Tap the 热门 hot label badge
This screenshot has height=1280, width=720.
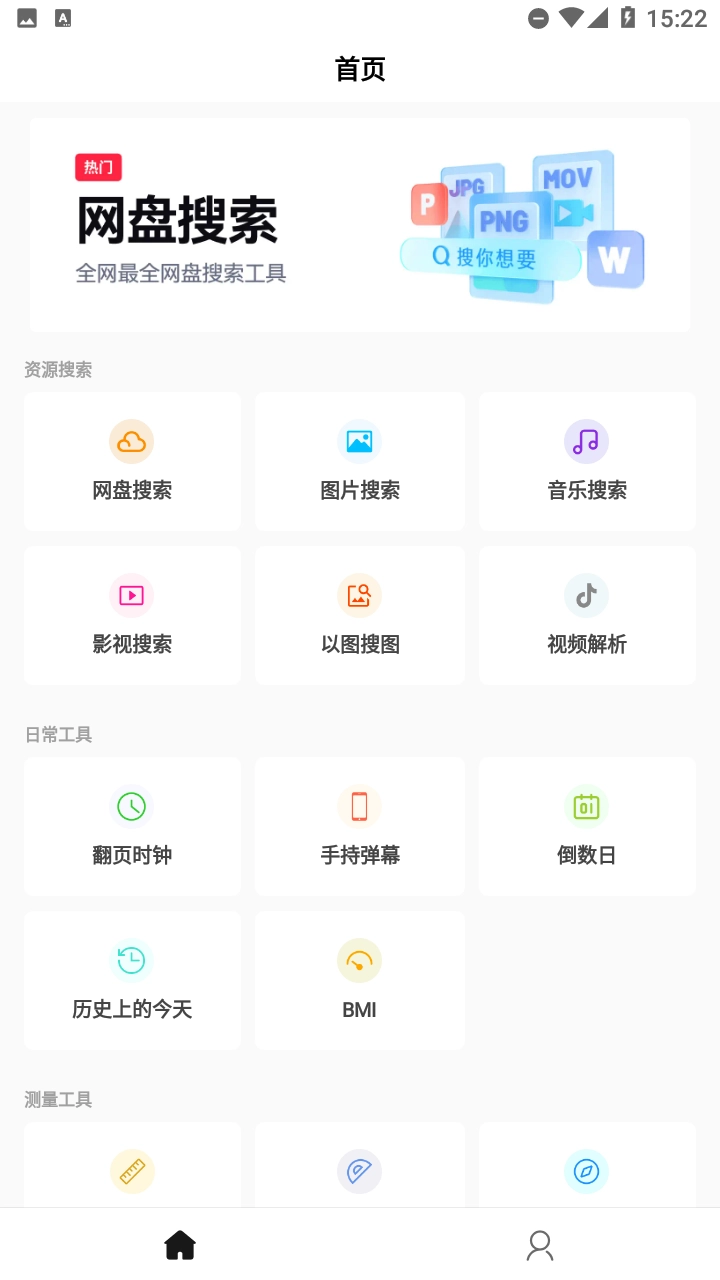[x=98, y=167]
